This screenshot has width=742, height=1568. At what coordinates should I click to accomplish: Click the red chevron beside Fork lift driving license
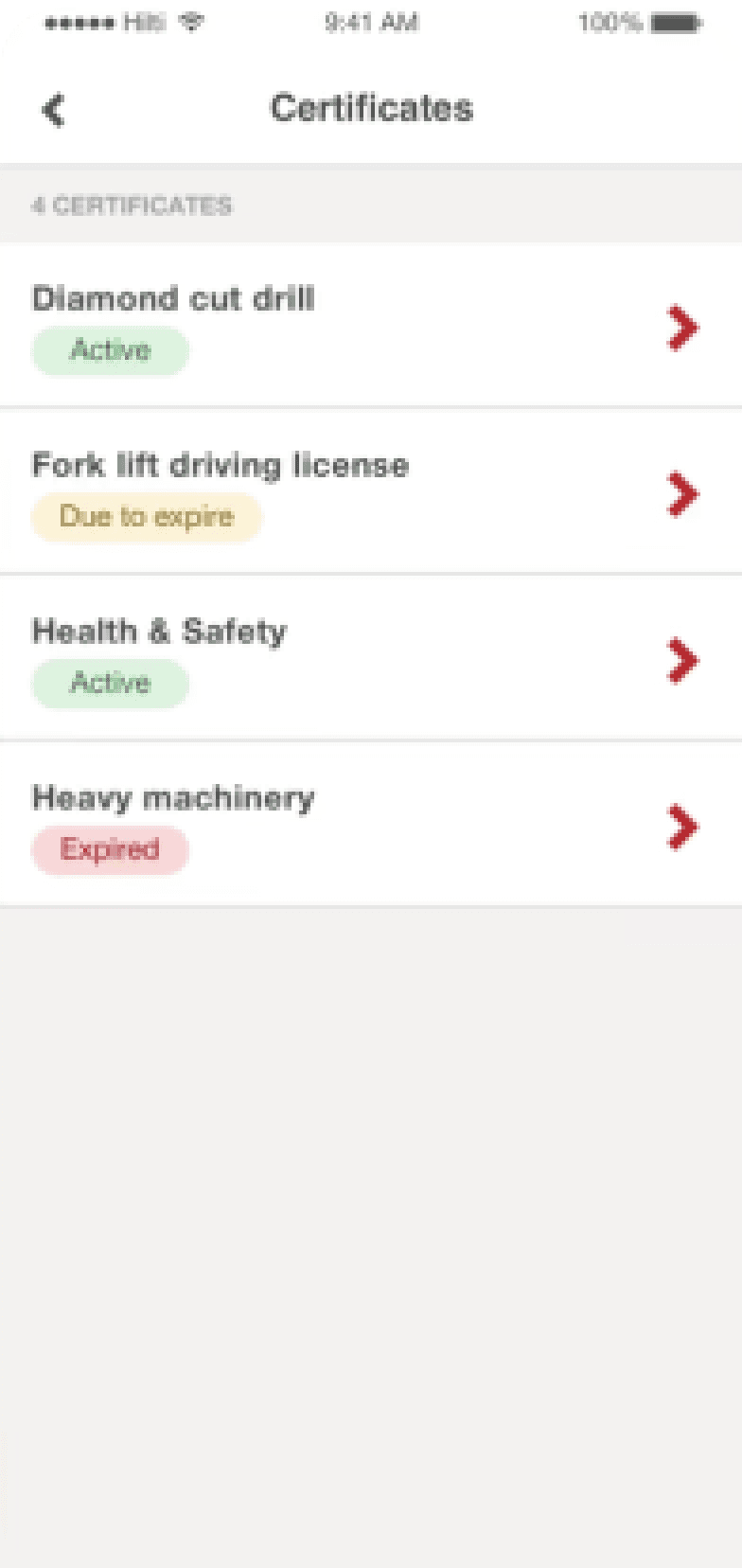coord(681,494)
